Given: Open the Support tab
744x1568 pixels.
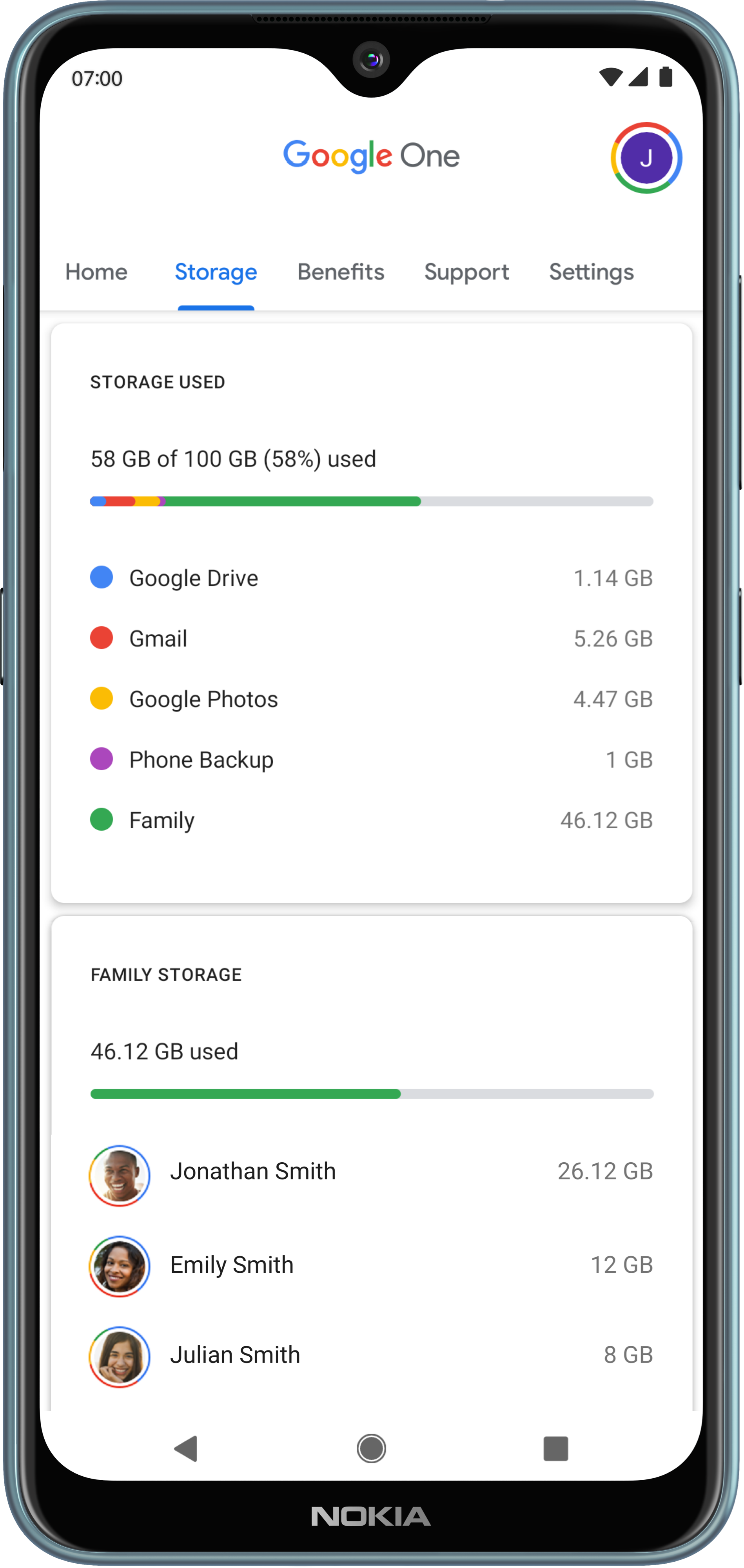Looking at the screenshot, I should [x=466, y=272].
